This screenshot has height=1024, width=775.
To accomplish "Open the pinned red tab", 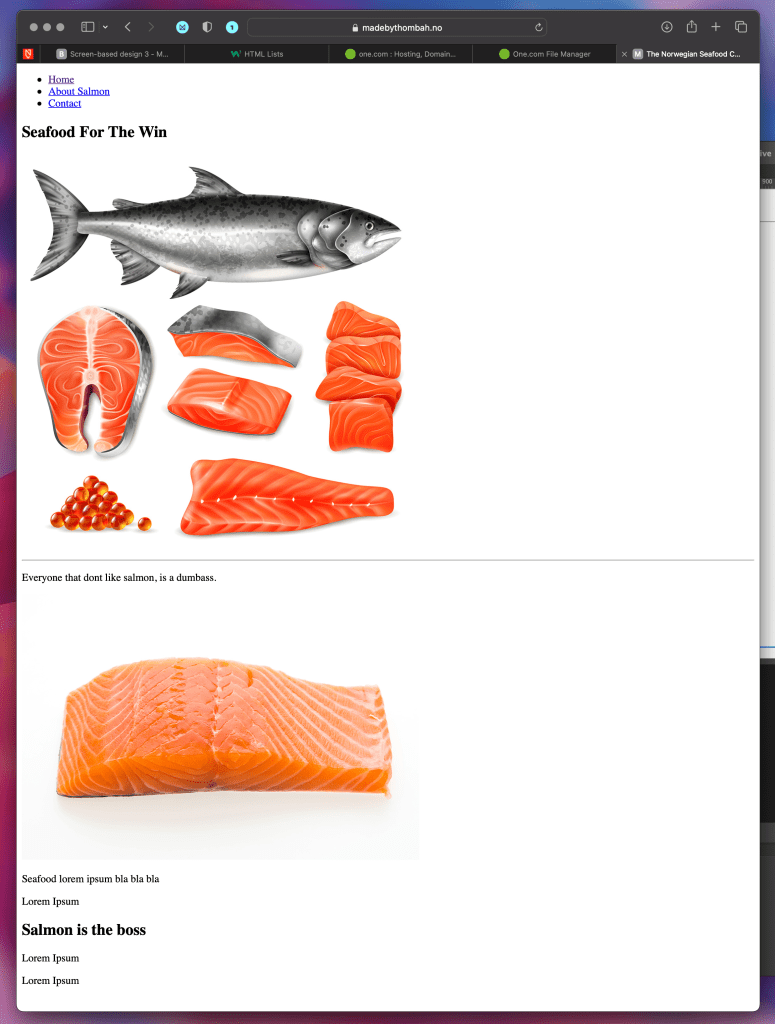I will coord(28,54).
